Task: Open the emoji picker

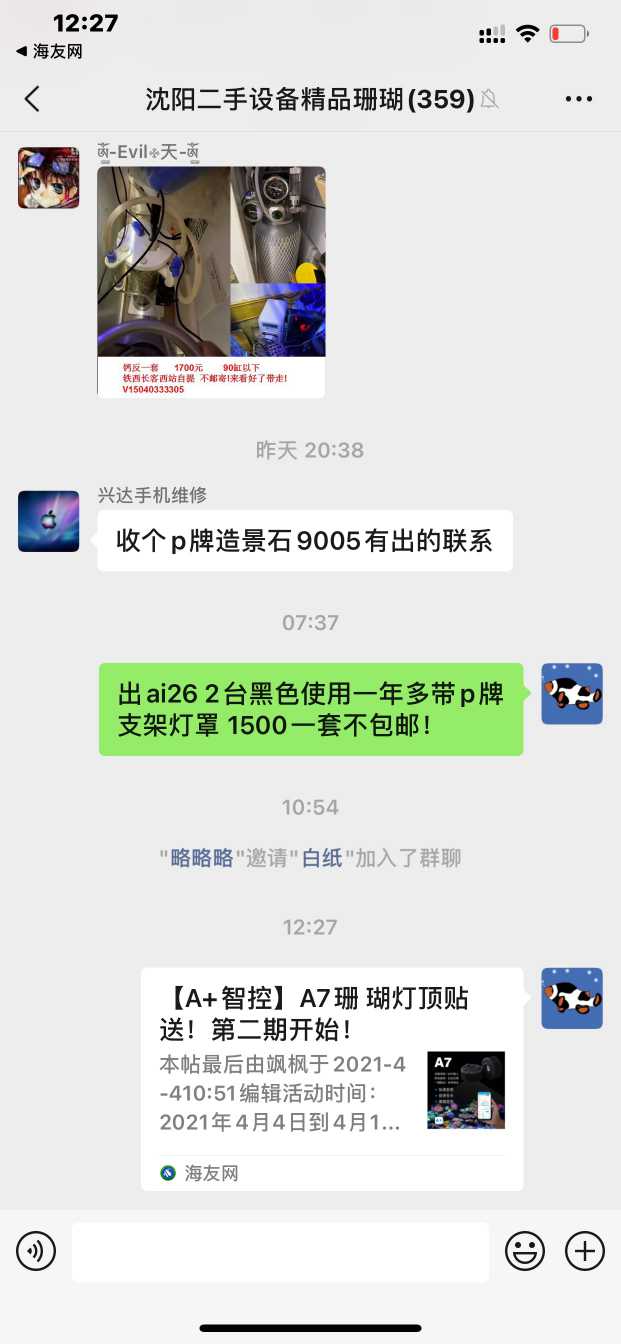Action: (x=525, y=1251)
